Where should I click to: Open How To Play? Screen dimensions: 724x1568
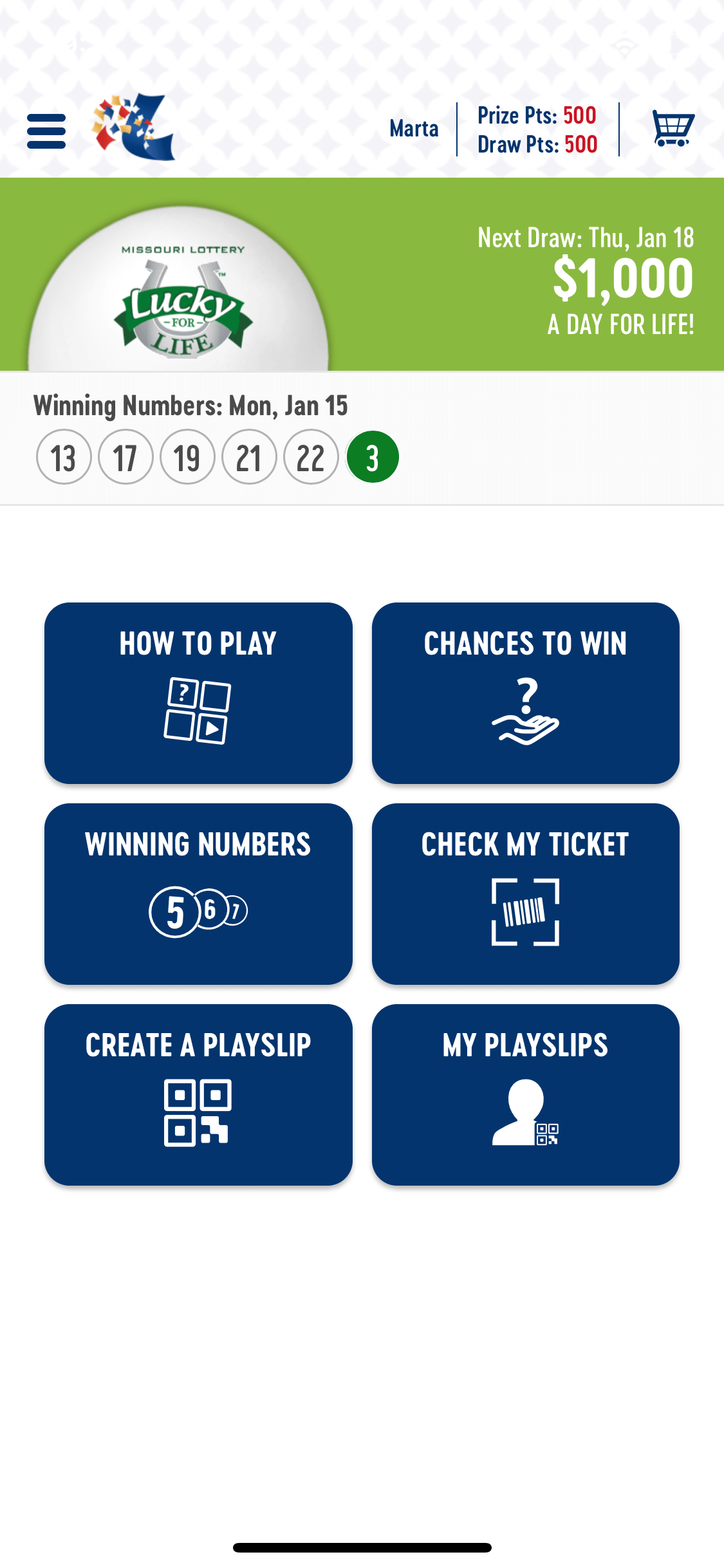pos(198,693)
